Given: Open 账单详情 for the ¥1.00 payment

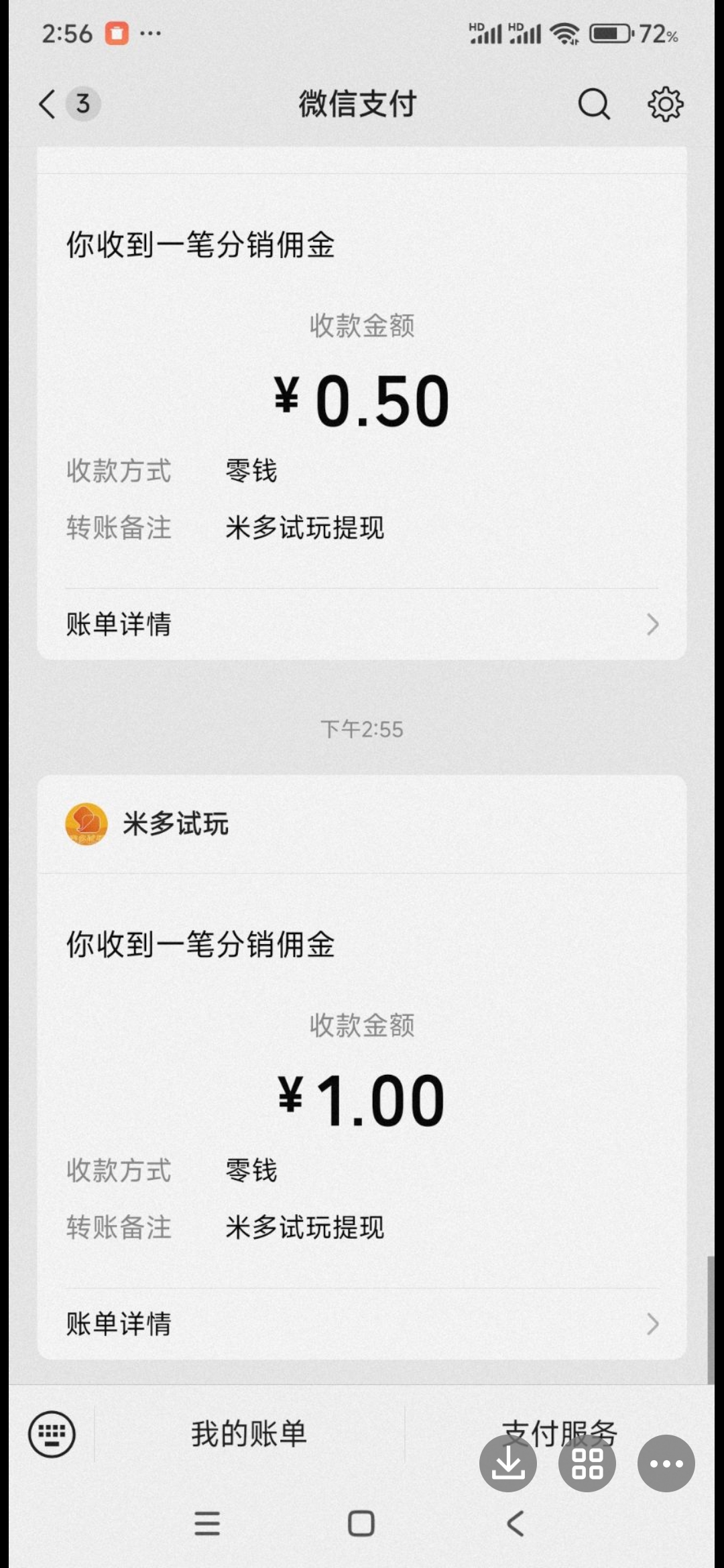Looking at the screenshot, I should 361,1324.
